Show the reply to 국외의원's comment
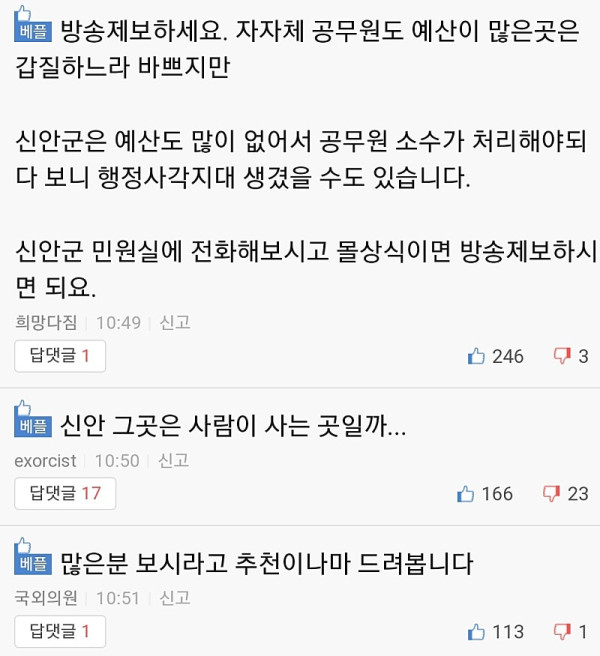The height and width of the screenshot is (656, 600). pyautogui.click(x=60, y=631)
